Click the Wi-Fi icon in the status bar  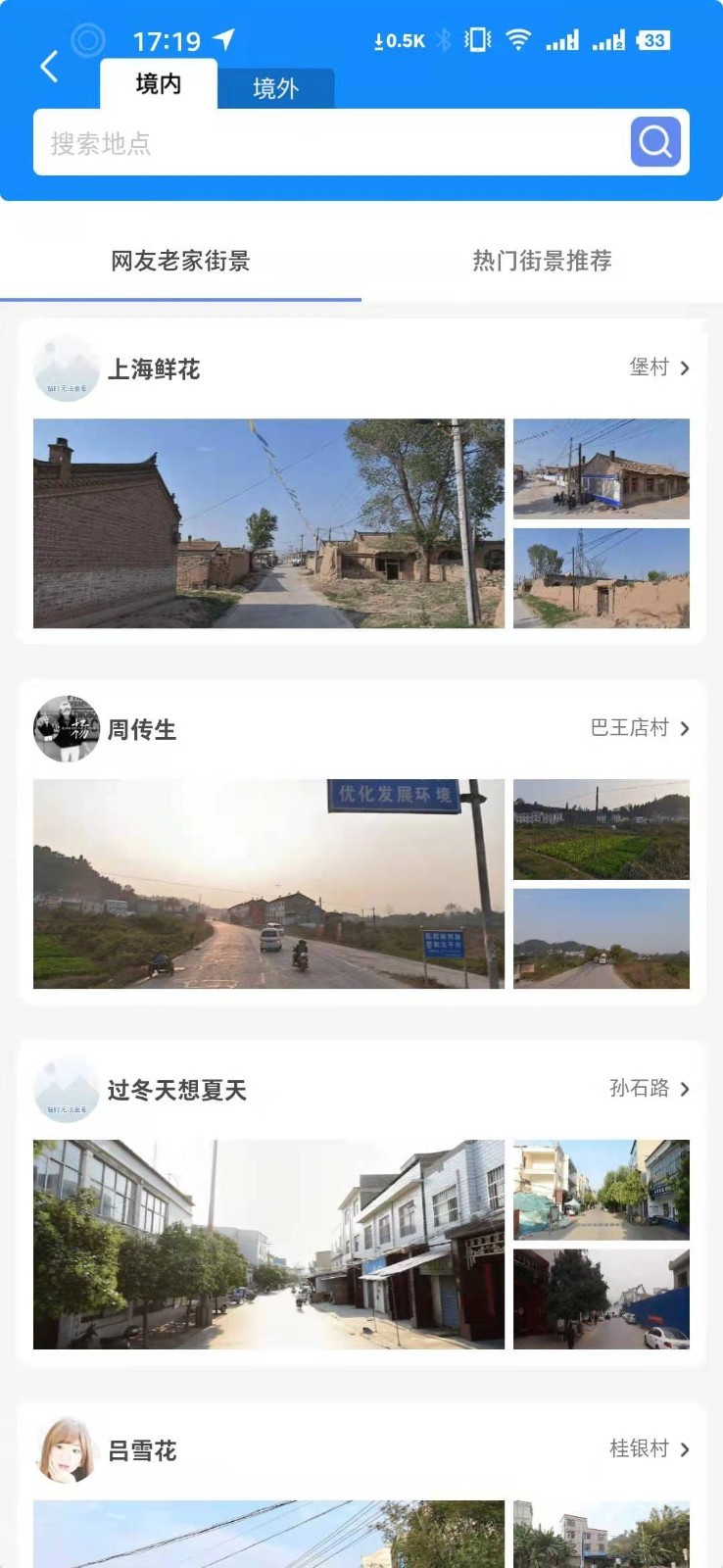pyautogui.click(x=516, y=40)
